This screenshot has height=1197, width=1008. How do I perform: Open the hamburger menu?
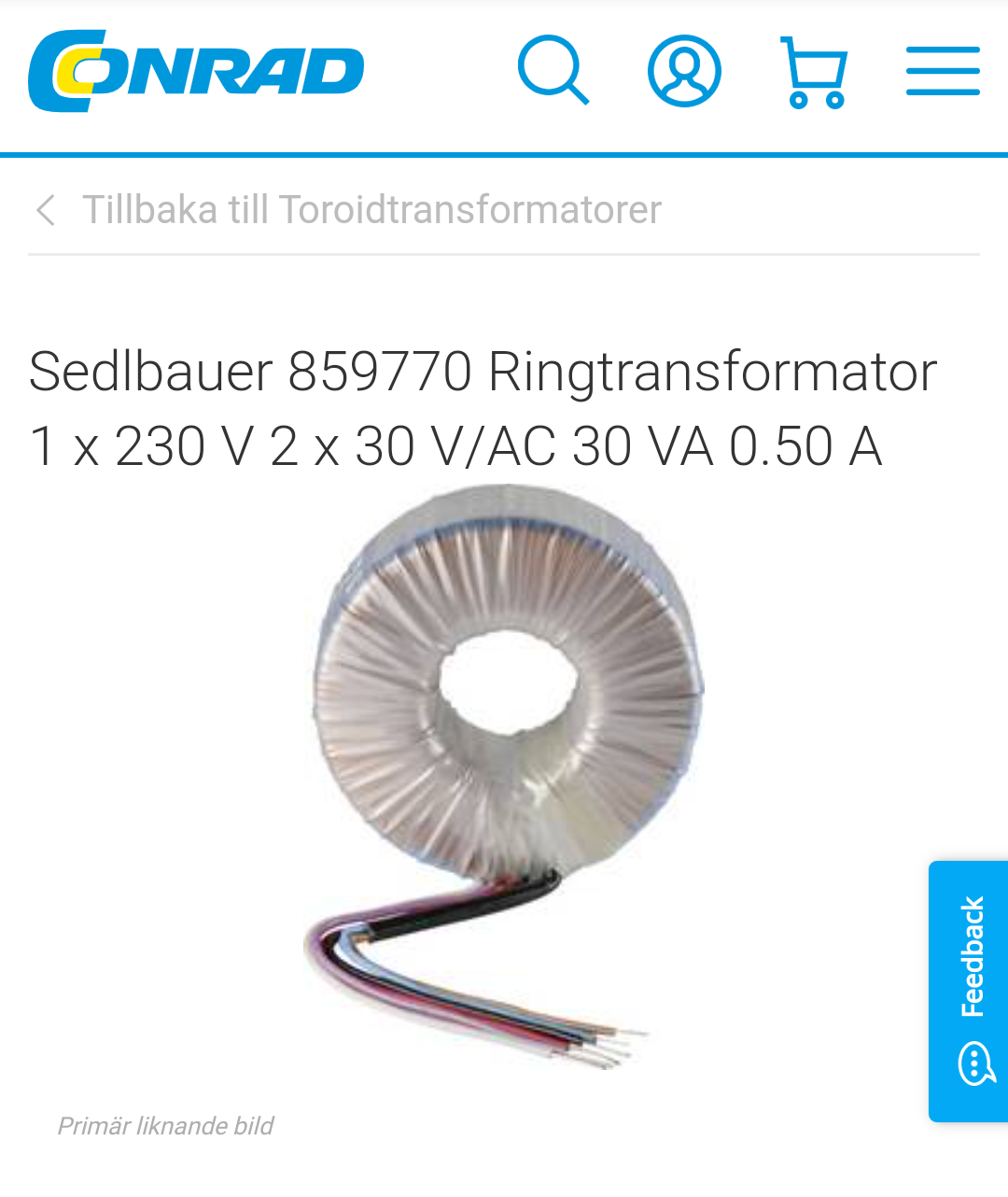(943, 71)
